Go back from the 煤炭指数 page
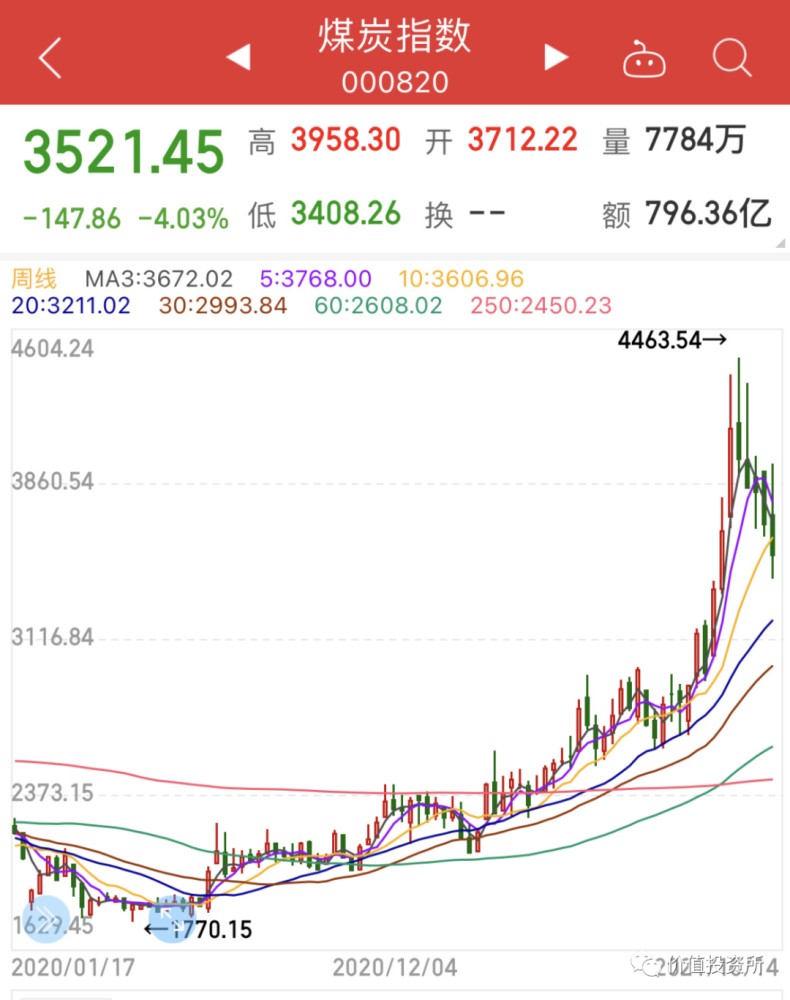Image resolution: width=790 pixels, height=1000 pixels. [50, 58]
